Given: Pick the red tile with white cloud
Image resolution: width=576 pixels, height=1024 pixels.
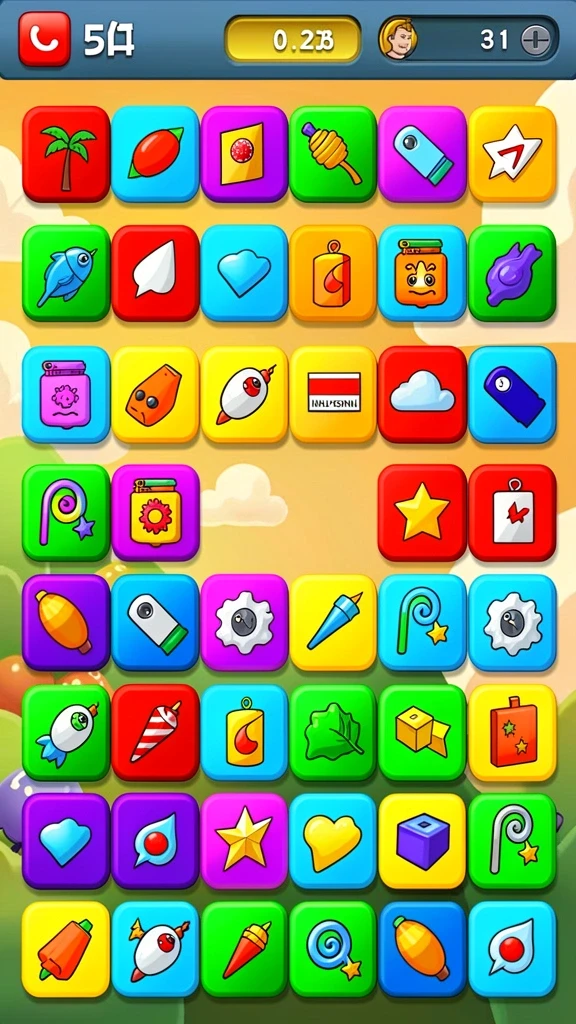Looking at the screenshot, I should (x=422, y=394).
